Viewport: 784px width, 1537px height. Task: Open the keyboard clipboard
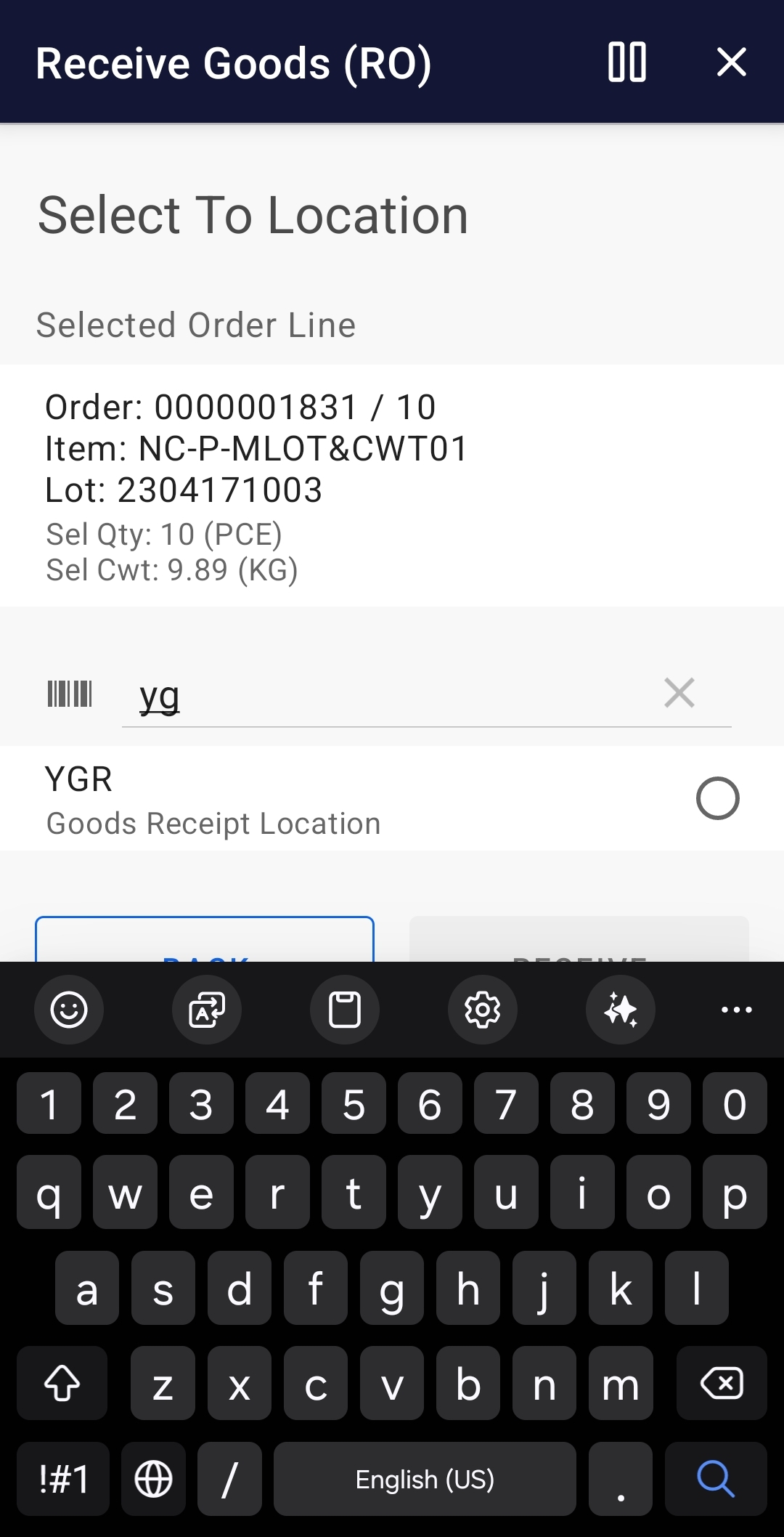(344, 1010)
